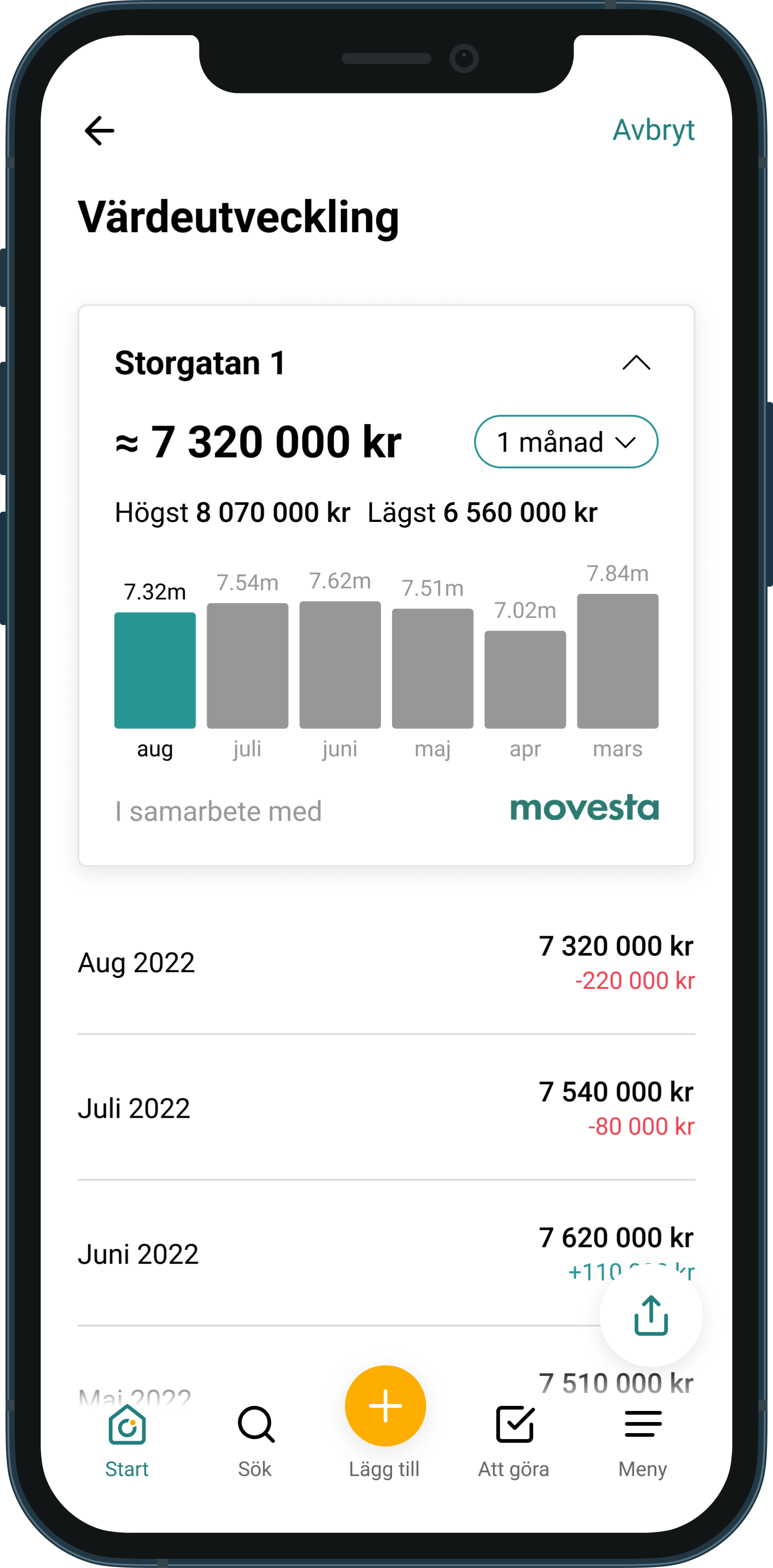
Task: Collapse the Storgatan 1 card
Action: (x=636, y=363)
